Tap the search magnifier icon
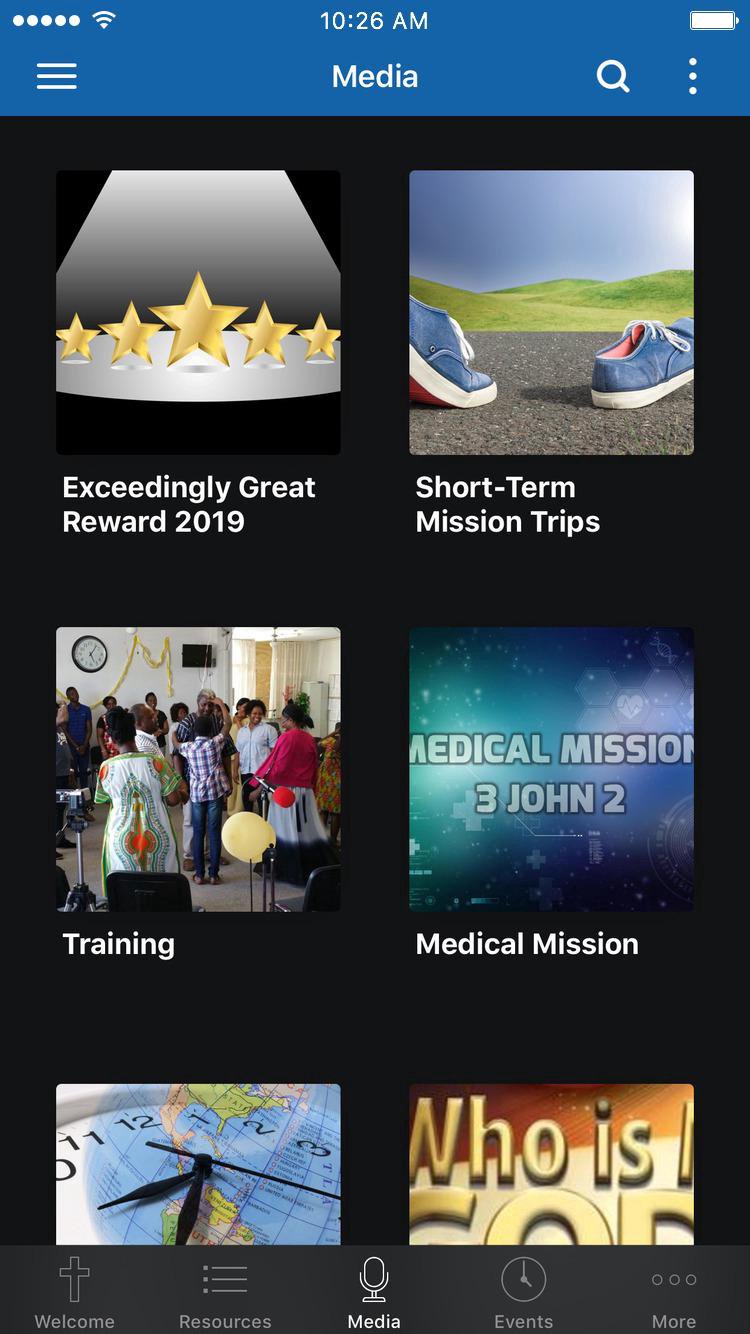The image size is (750, 1334). point(613,77)
